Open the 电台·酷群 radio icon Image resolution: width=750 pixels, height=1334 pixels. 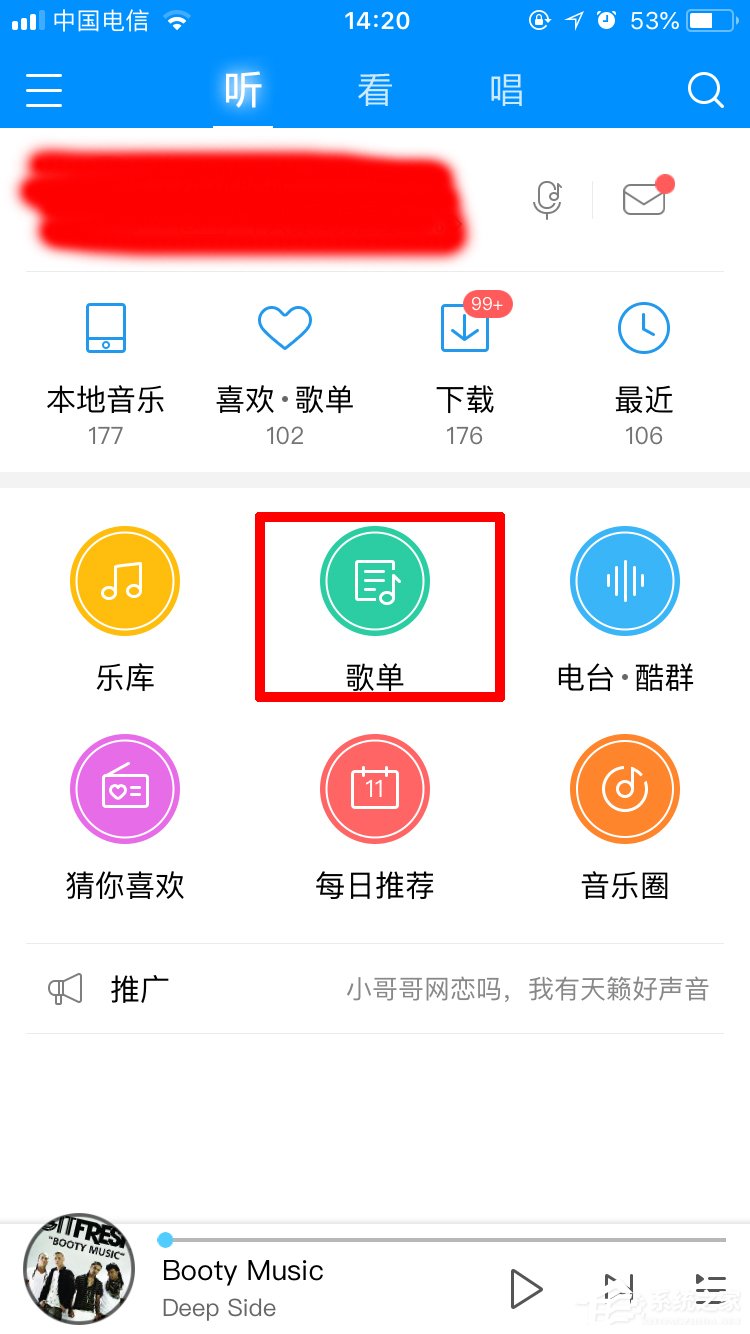624,581
